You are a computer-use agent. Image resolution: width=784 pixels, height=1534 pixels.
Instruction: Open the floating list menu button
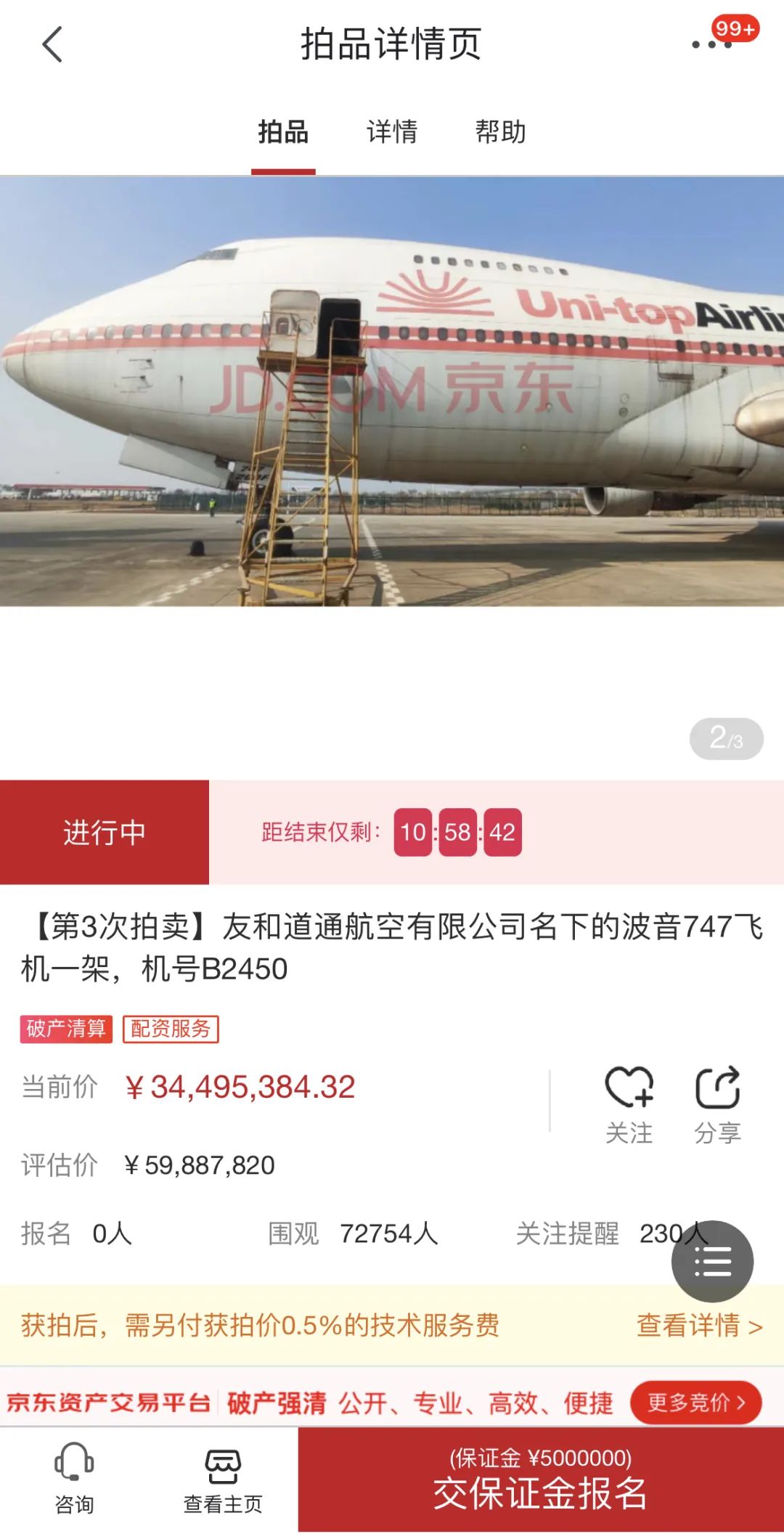[712, 1262]
